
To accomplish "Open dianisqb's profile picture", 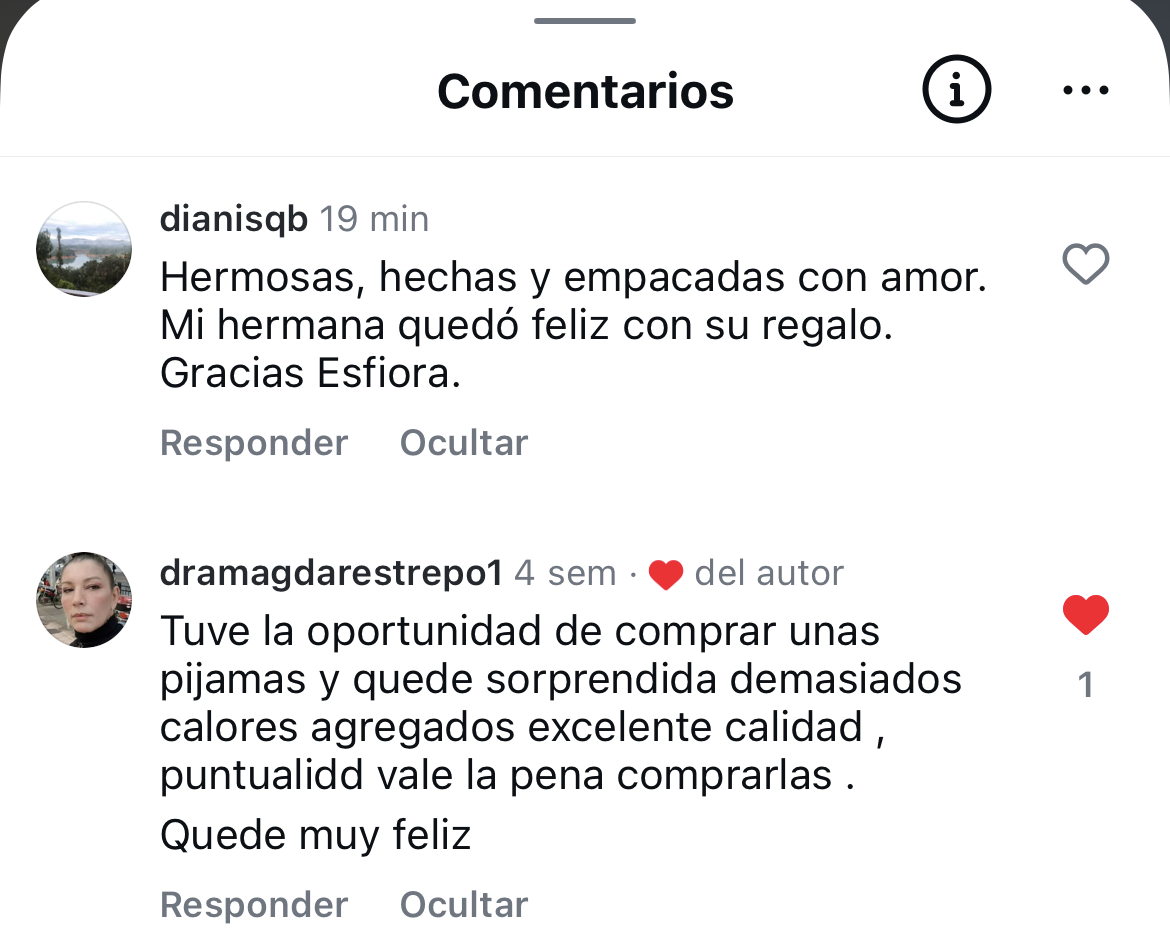I will click(84, 249).
